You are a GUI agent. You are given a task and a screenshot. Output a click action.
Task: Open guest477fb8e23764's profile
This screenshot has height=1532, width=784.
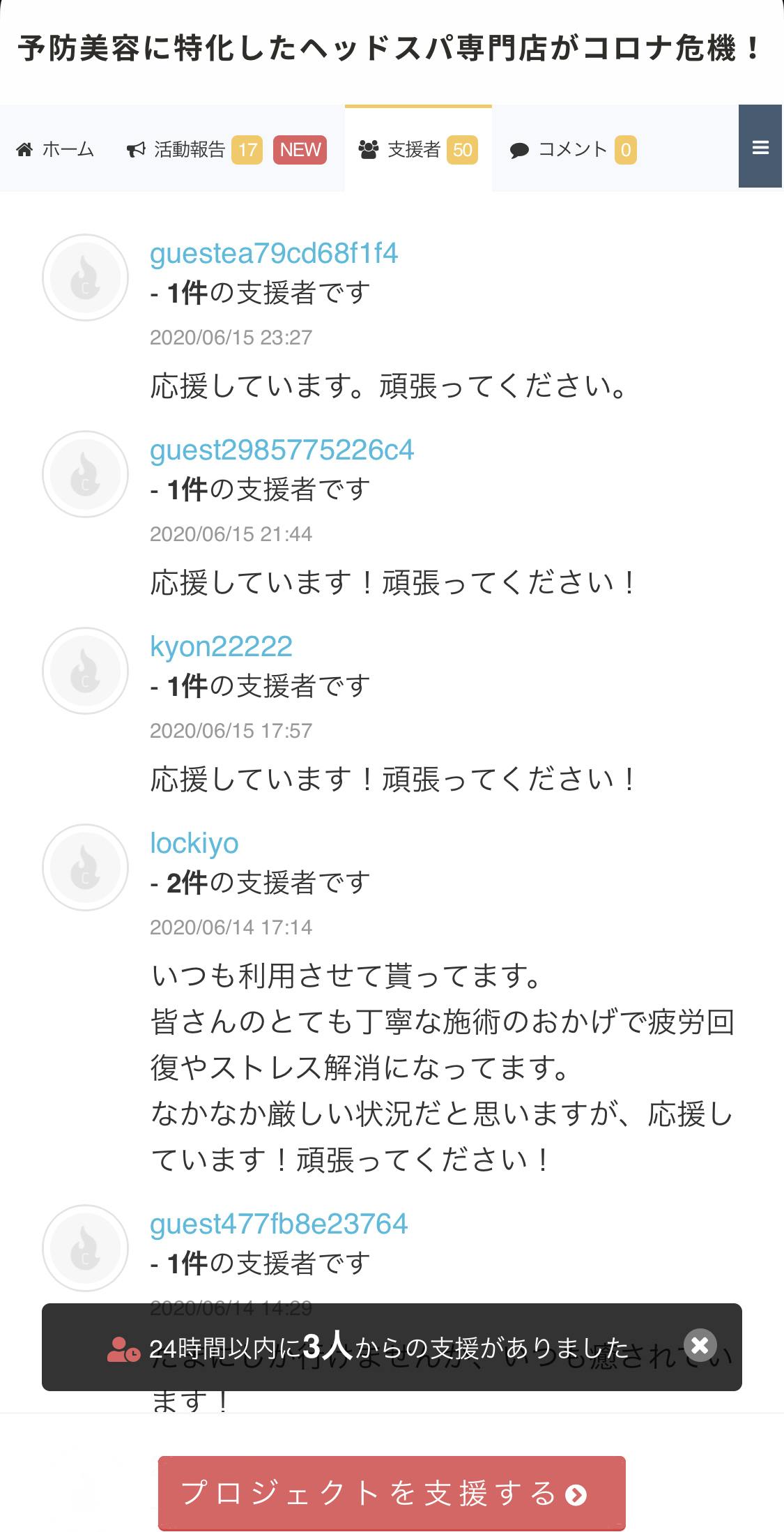tap(279, 1224)
